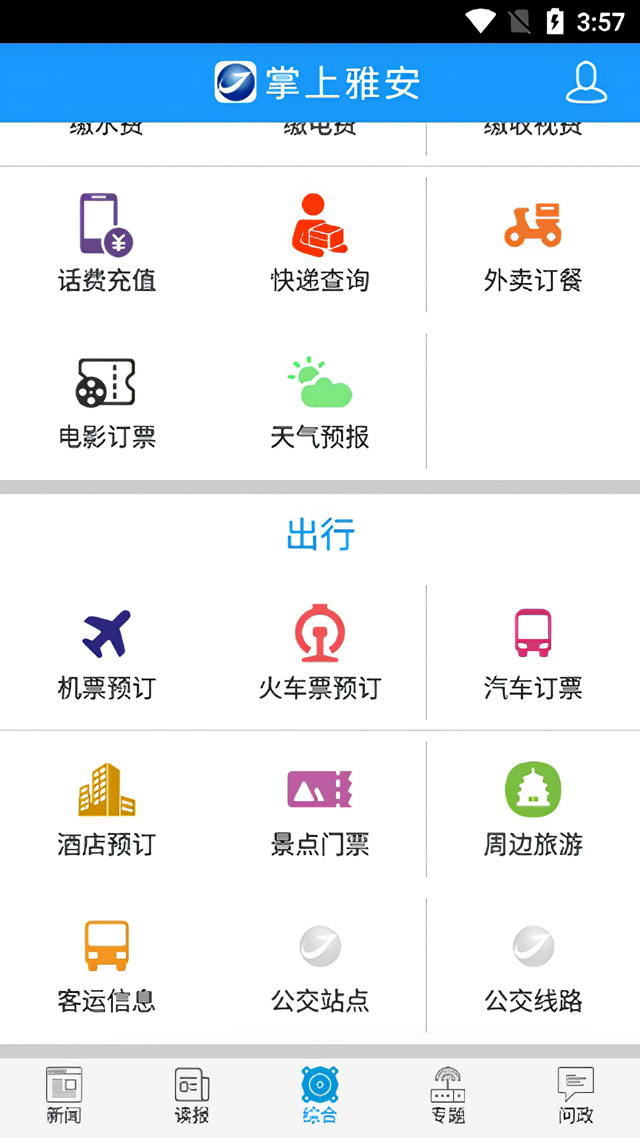Open 酒店预订 hotel booking

click(x=107, y=810)
